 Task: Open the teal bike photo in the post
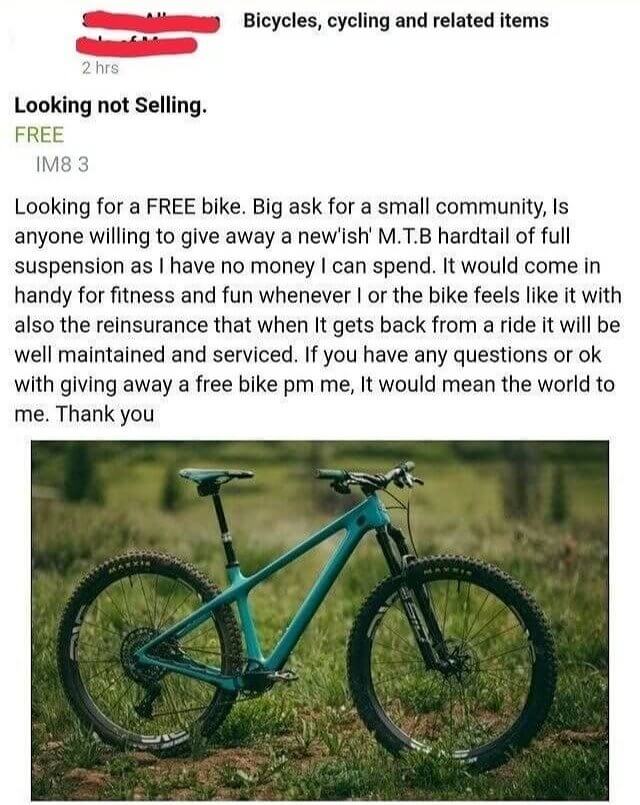[319, 620]
